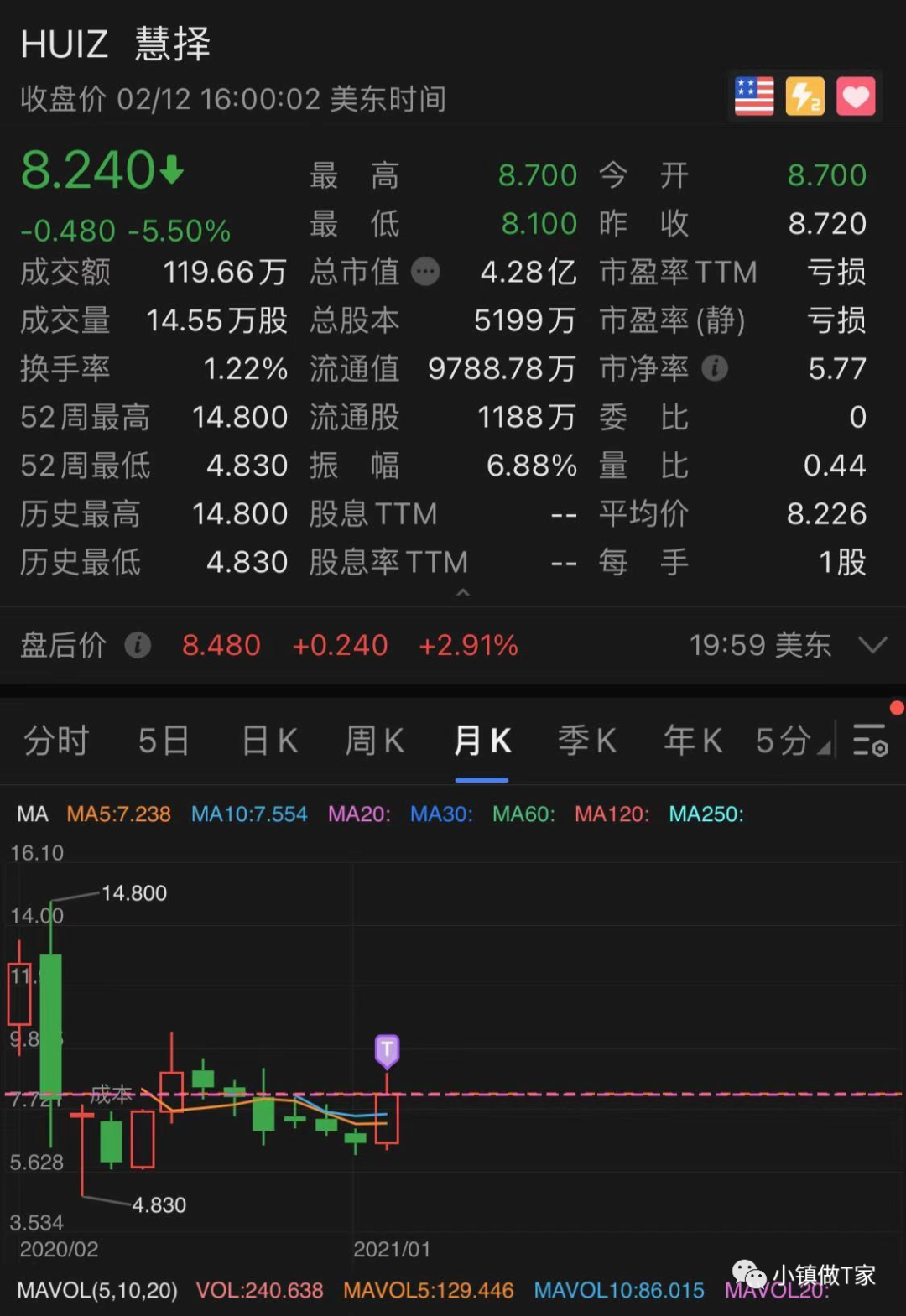Image resolution: width=906 pixels, height=1316 pixels.
Task: Open chart settings icon
Action: 870,741
